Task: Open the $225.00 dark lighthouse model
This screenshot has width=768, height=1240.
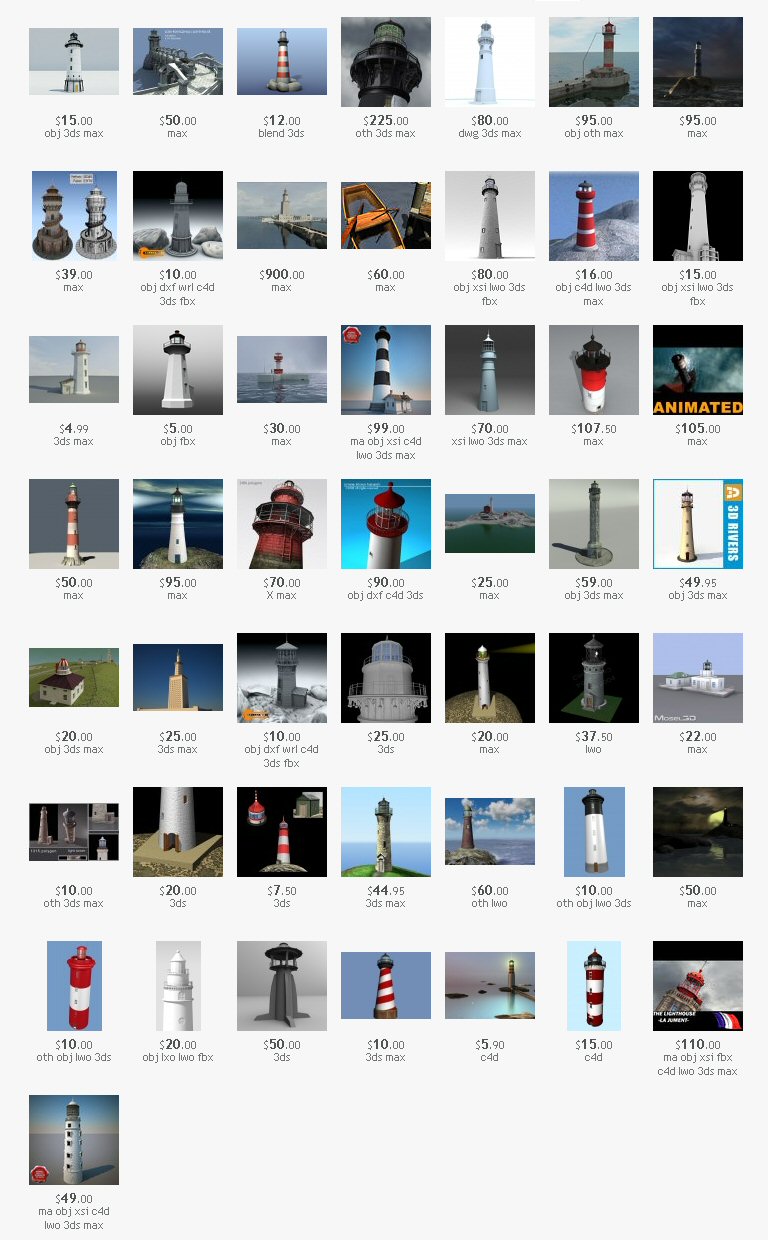Action: point(386,62)
